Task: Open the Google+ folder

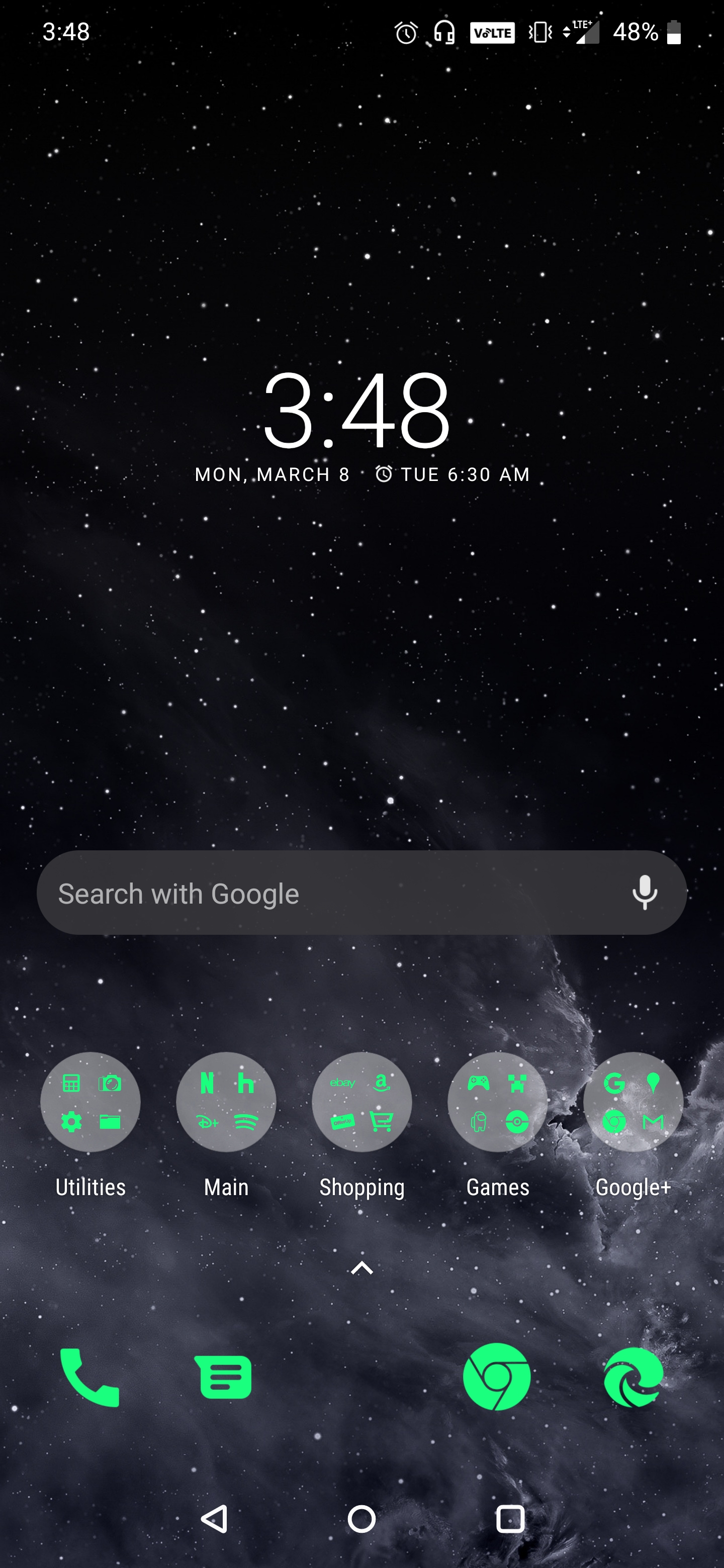Action: 632,1102
